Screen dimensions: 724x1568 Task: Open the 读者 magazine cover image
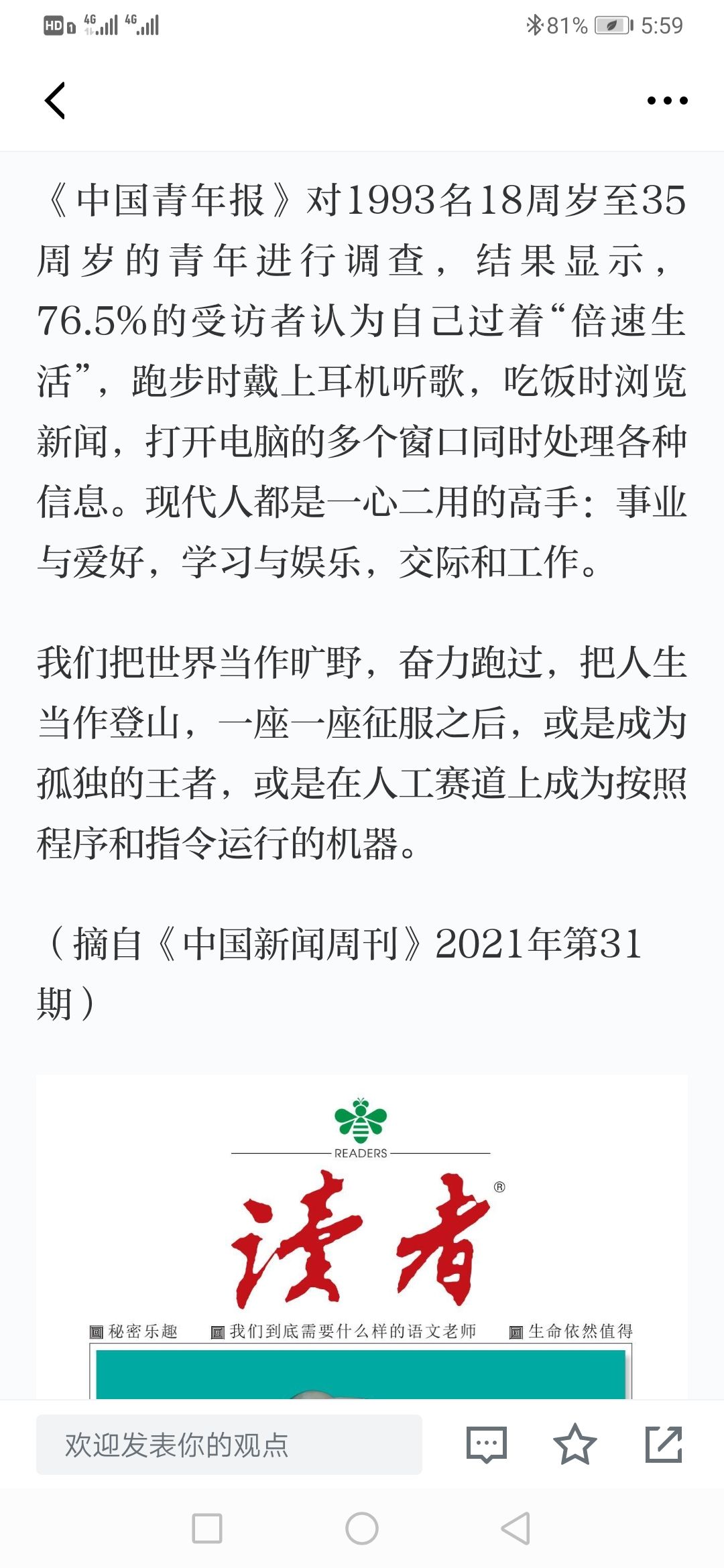pos(362,1237)
